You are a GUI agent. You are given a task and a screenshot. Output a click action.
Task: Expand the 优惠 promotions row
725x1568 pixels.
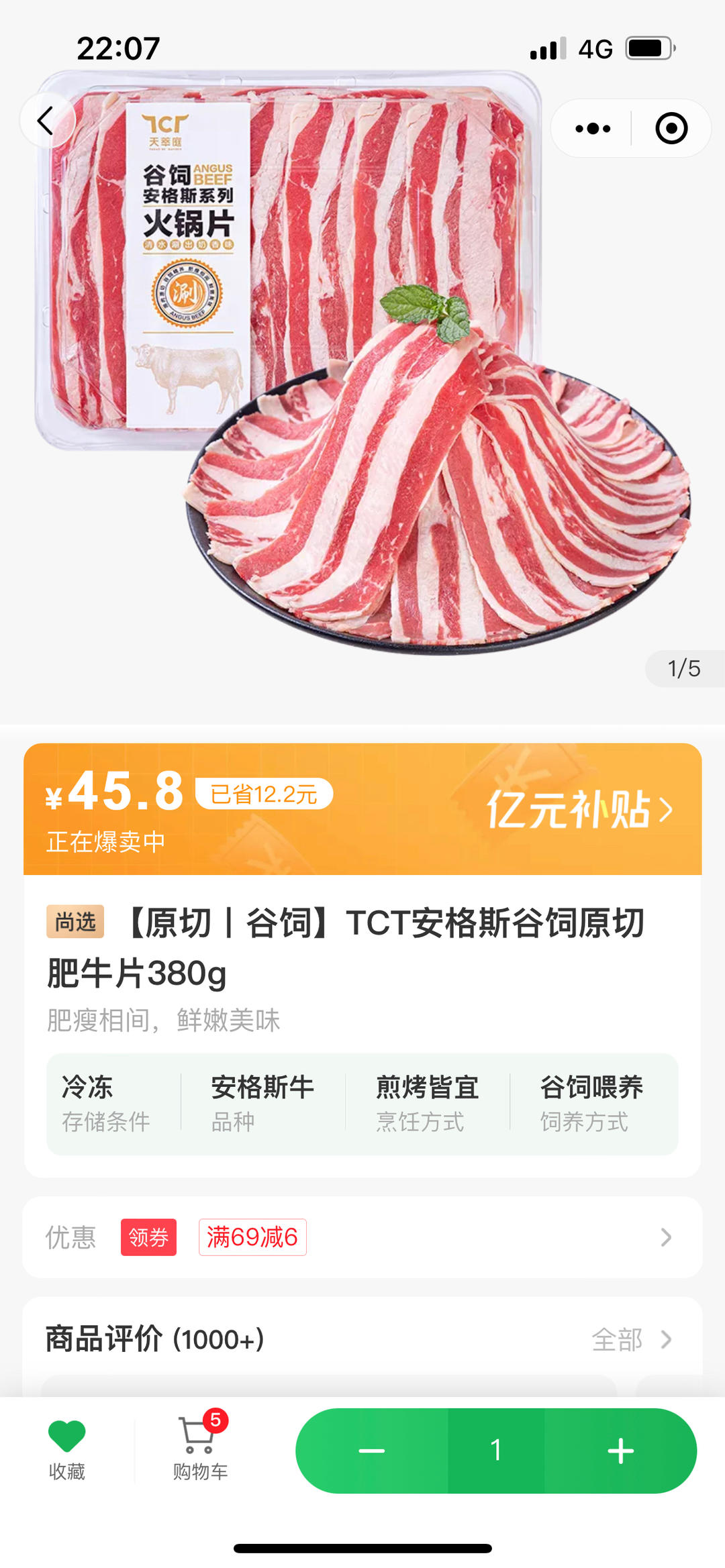click(x=665, y=1237)
